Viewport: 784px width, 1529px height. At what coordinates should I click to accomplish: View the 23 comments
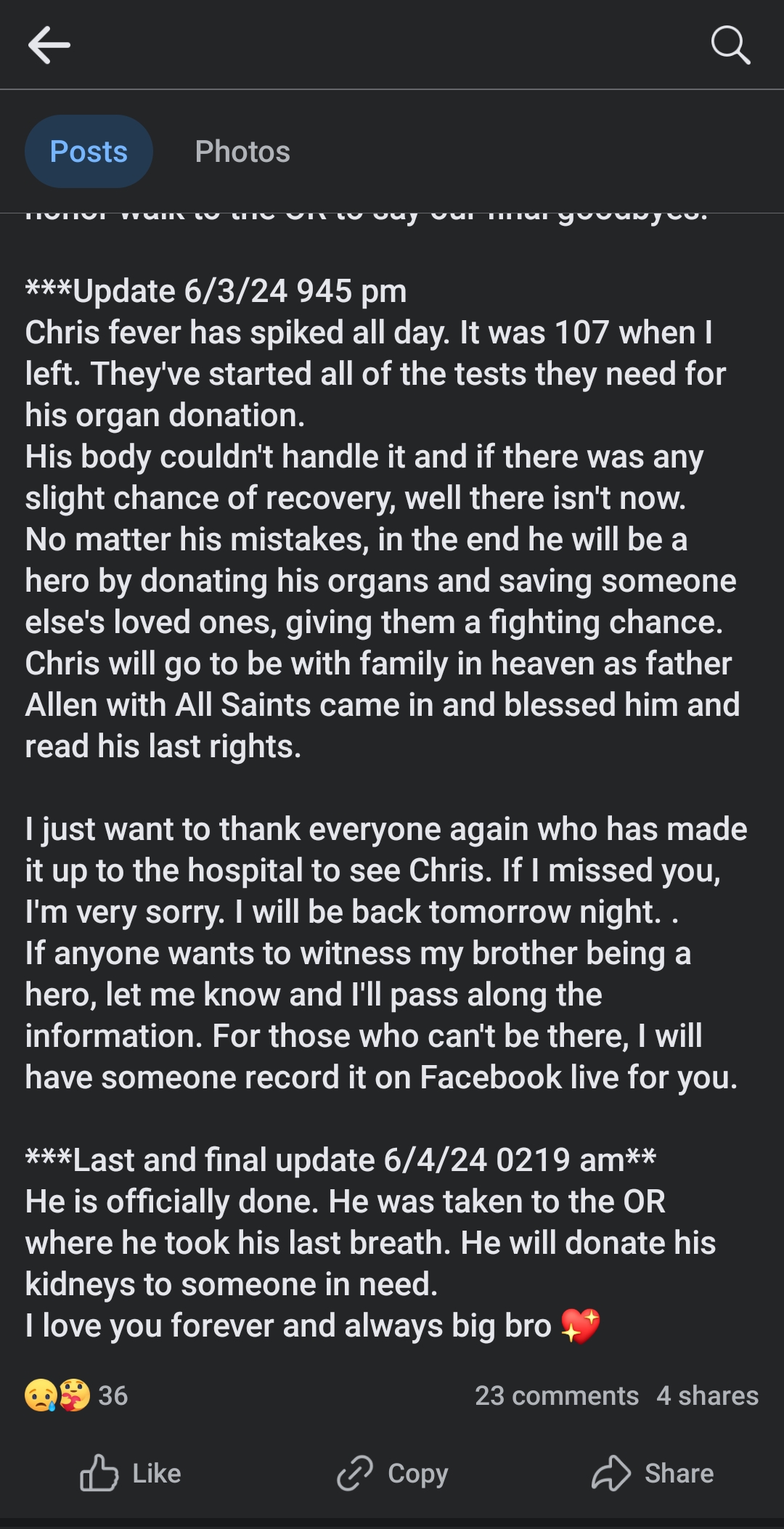point(557,1395)
